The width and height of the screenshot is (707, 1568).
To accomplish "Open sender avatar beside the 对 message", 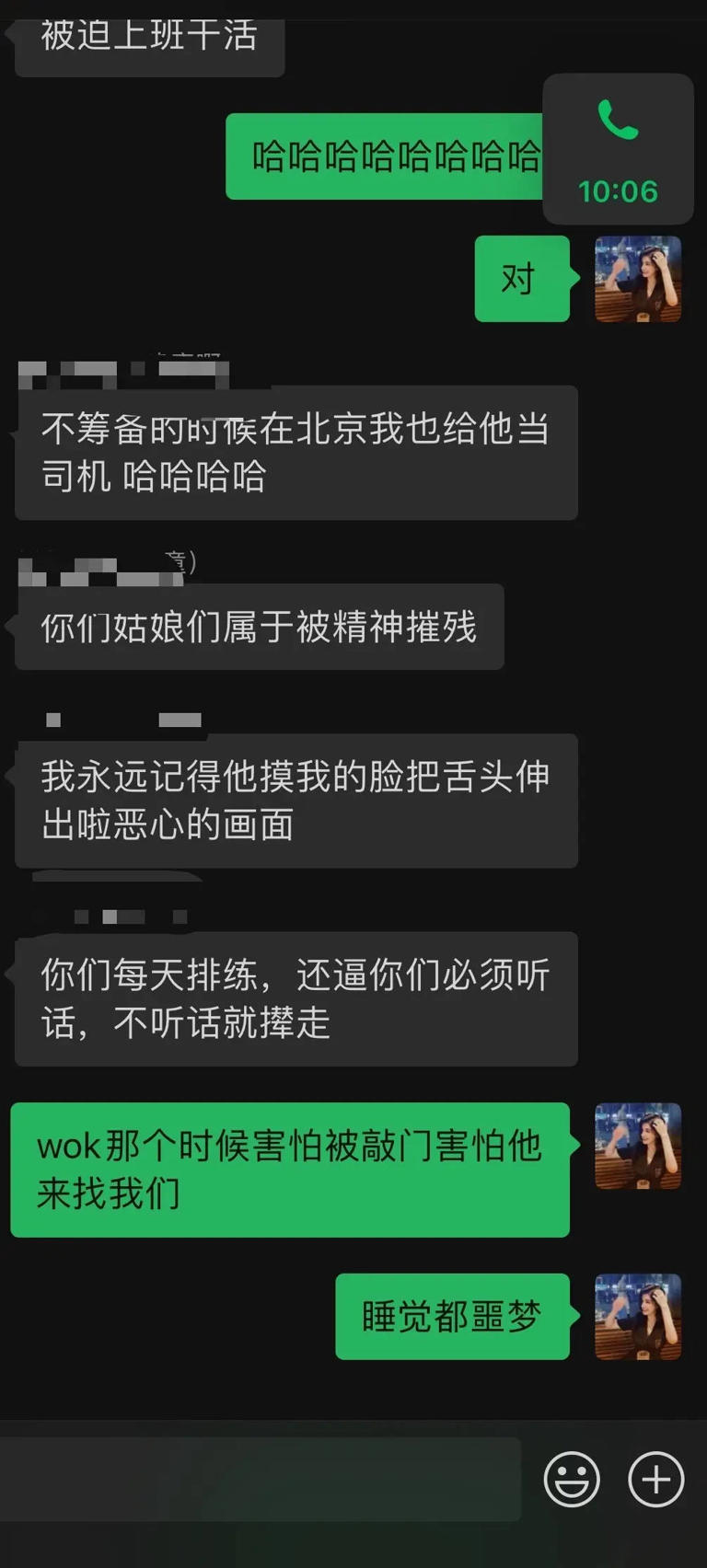I will pos(638,279).
